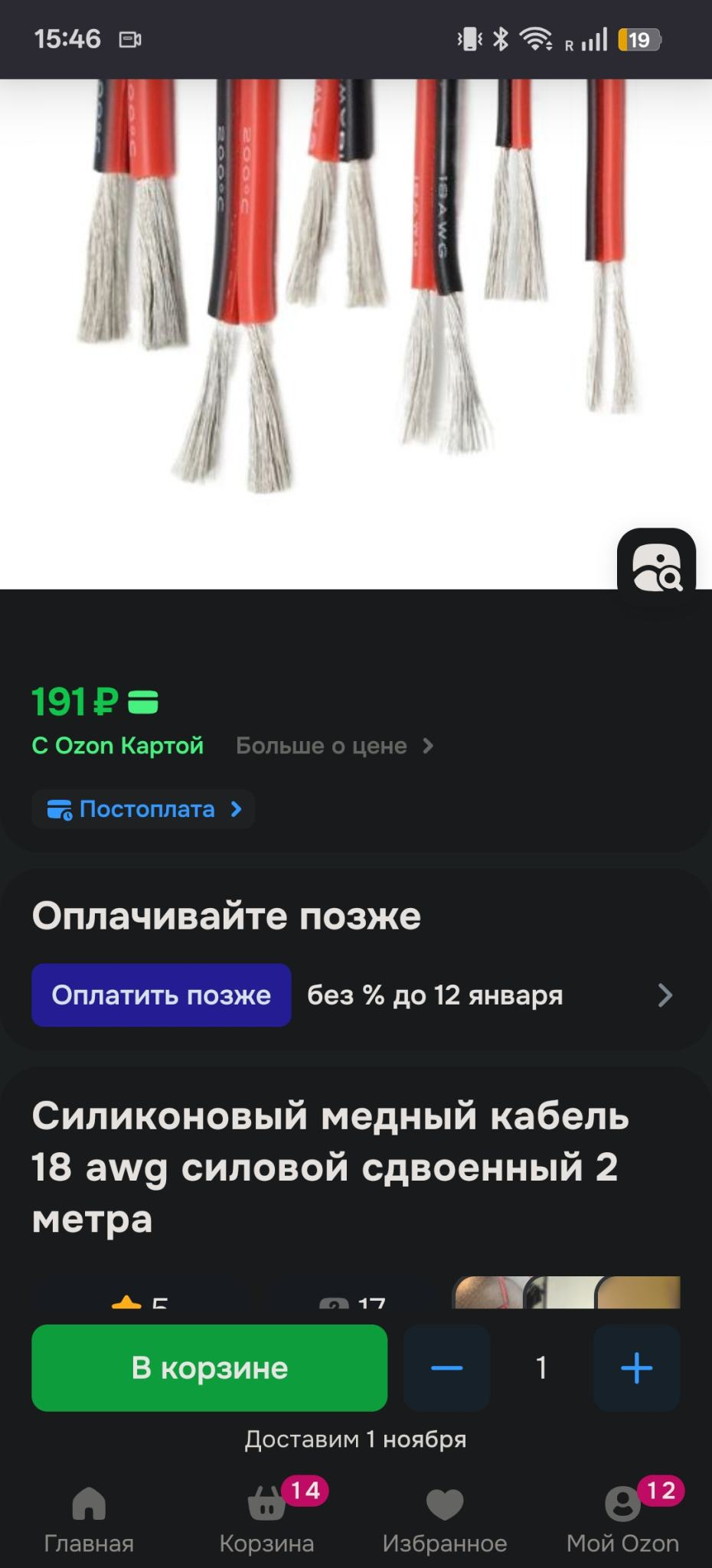Open the Избранное tab
The height and width of the screenshot is (1568, 712).
pos(445,1520)
